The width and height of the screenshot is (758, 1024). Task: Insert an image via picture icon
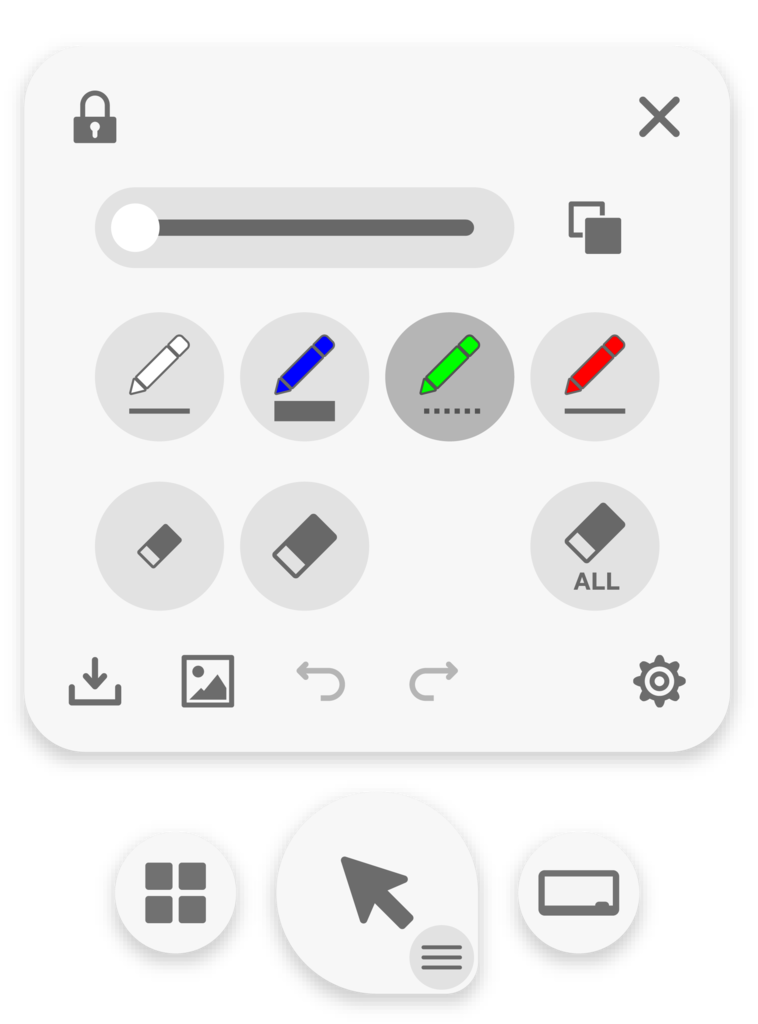coord(208,682)
